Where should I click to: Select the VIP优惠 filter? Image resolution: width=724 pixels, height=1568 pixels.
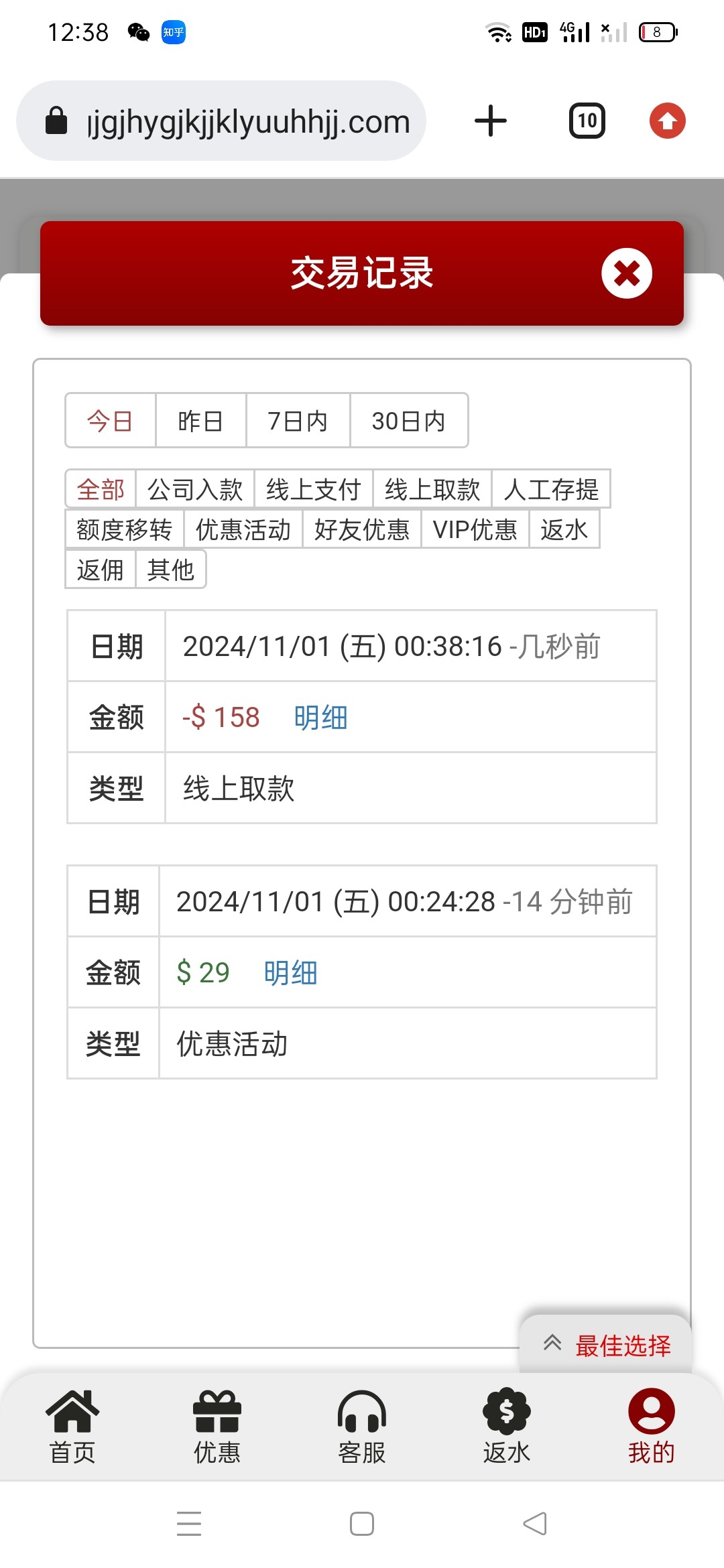click(x=475, y=529)
